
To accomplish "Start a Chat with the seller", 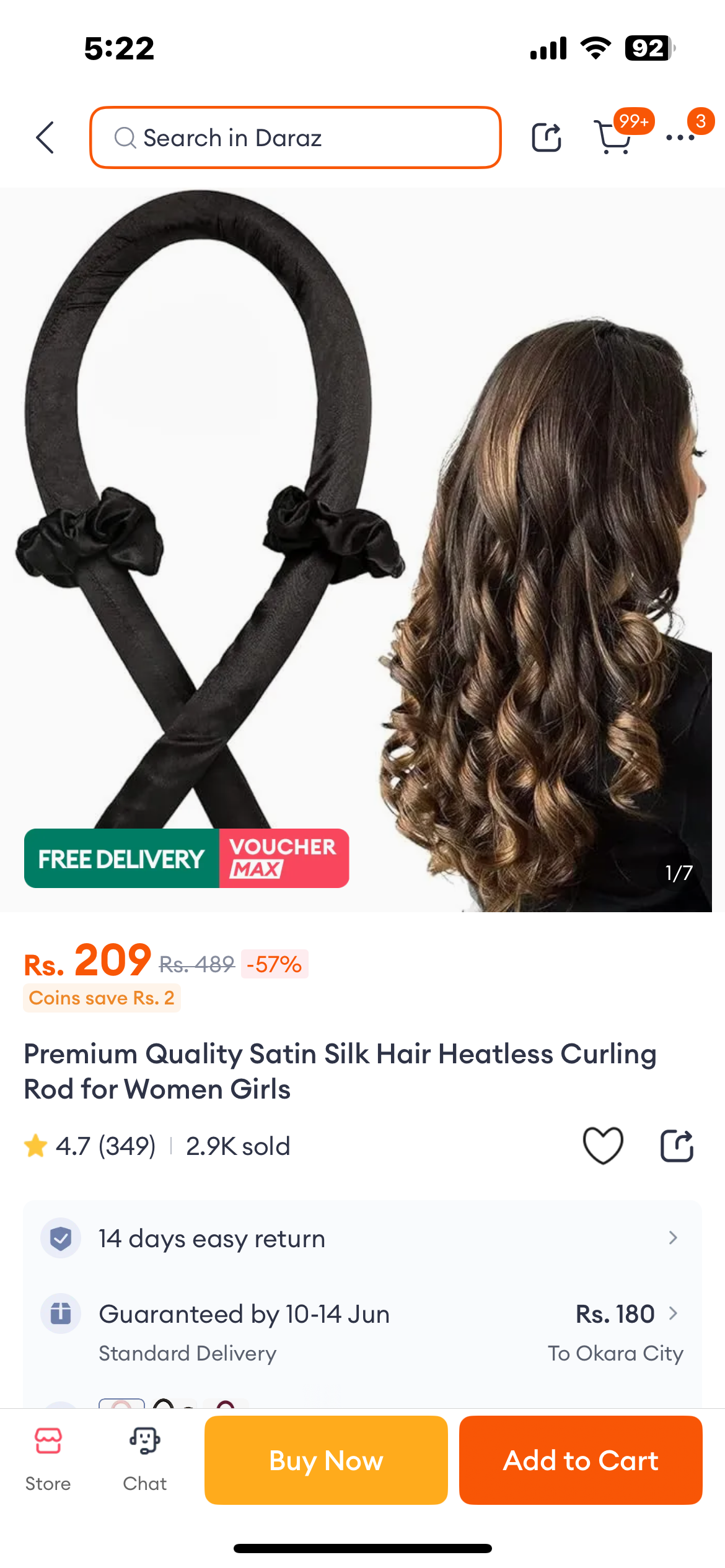I will pyautogui.click(x=145, y=1460).
